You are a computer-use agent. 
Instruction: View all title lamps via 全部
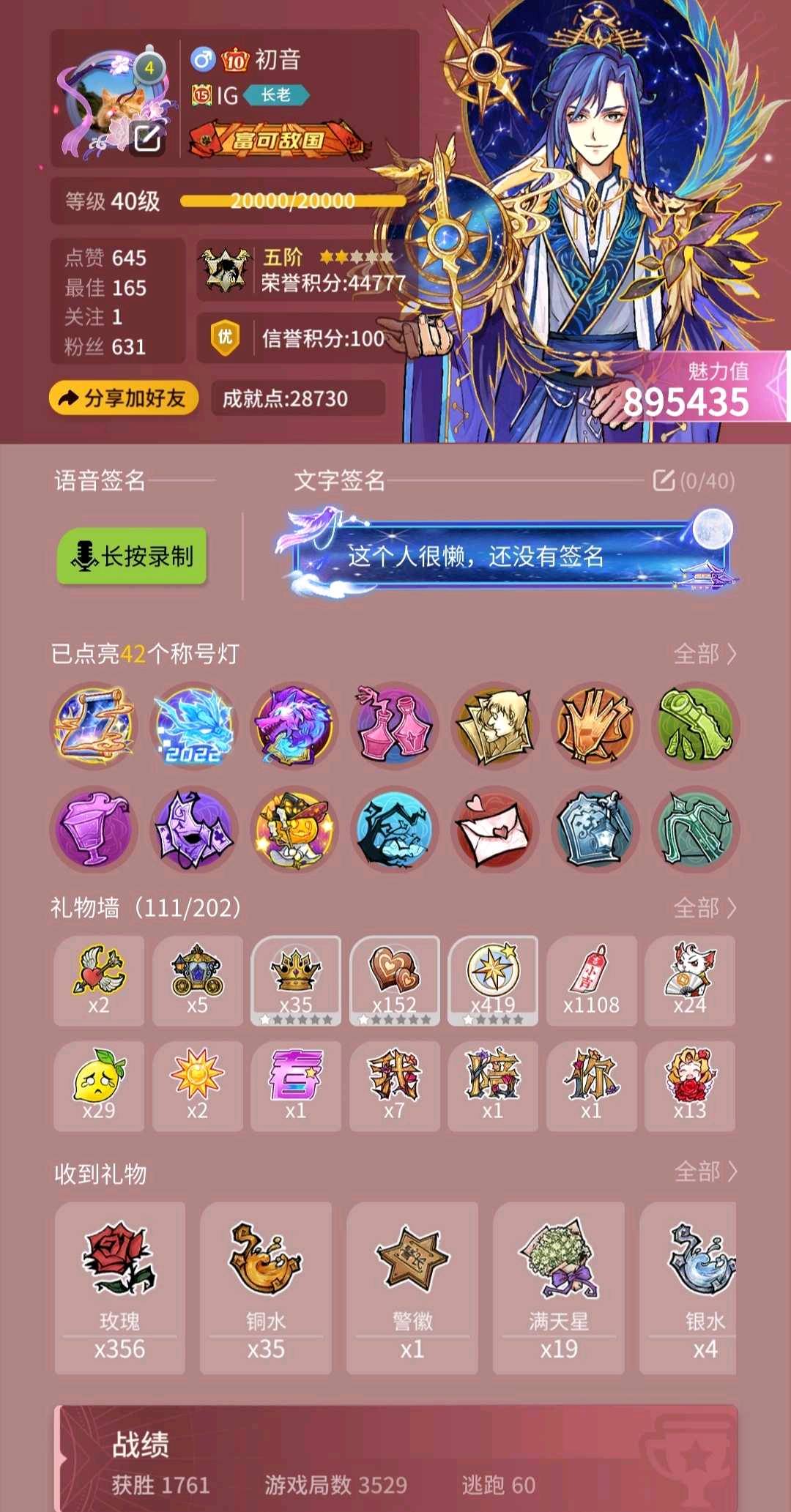coord(705,653)
